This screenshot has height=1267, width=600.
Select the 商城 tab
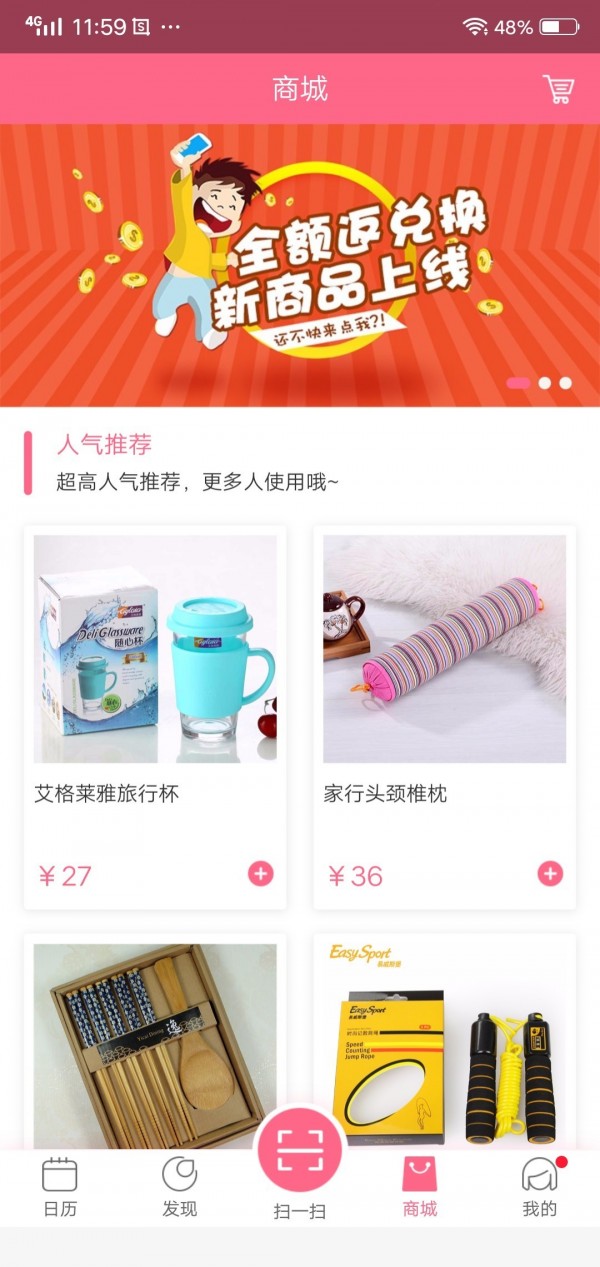pyautogui.click(x=420, y=1187)
